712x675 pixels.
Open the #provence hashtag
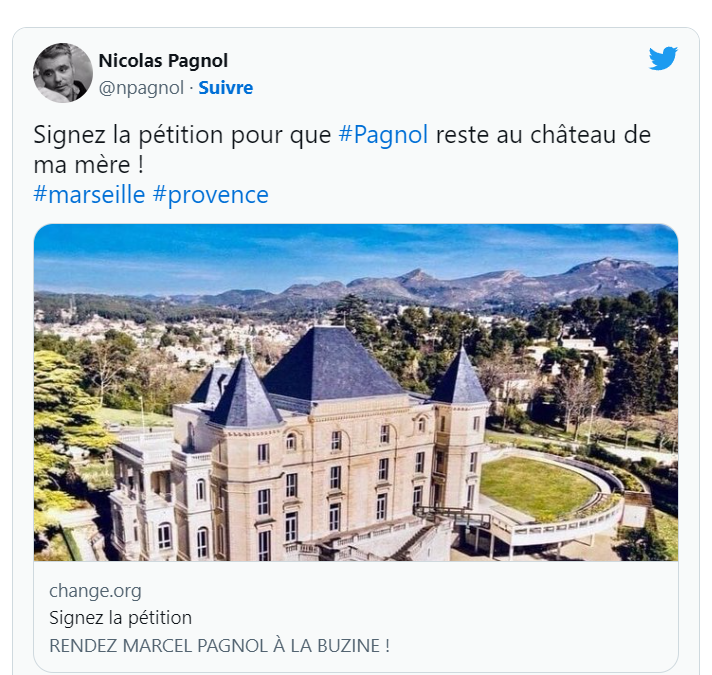(x=210, y=194)
